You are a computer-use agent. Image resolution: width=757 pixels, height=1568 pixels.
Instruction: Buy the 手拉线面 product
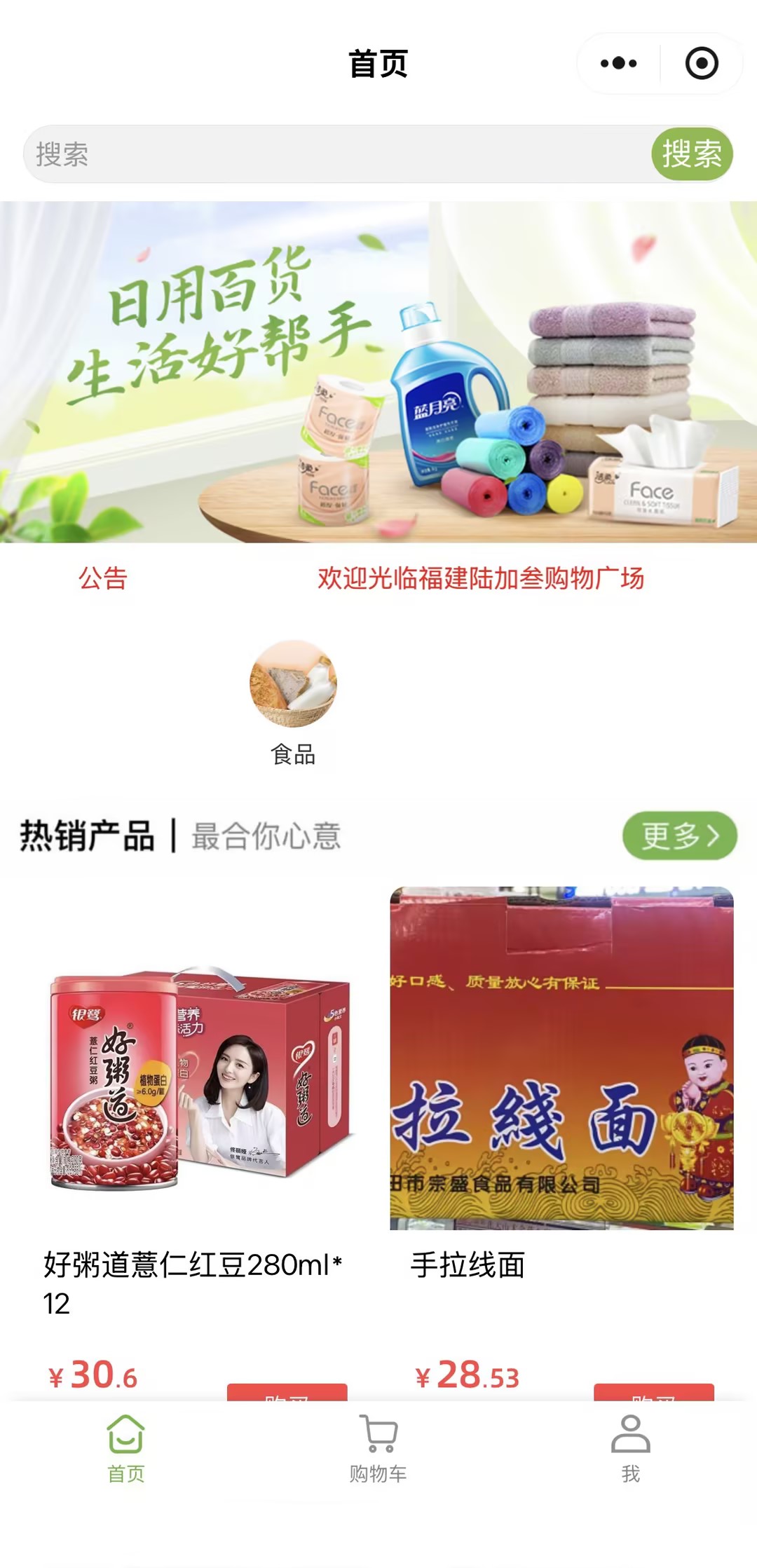coord(653,1393)
